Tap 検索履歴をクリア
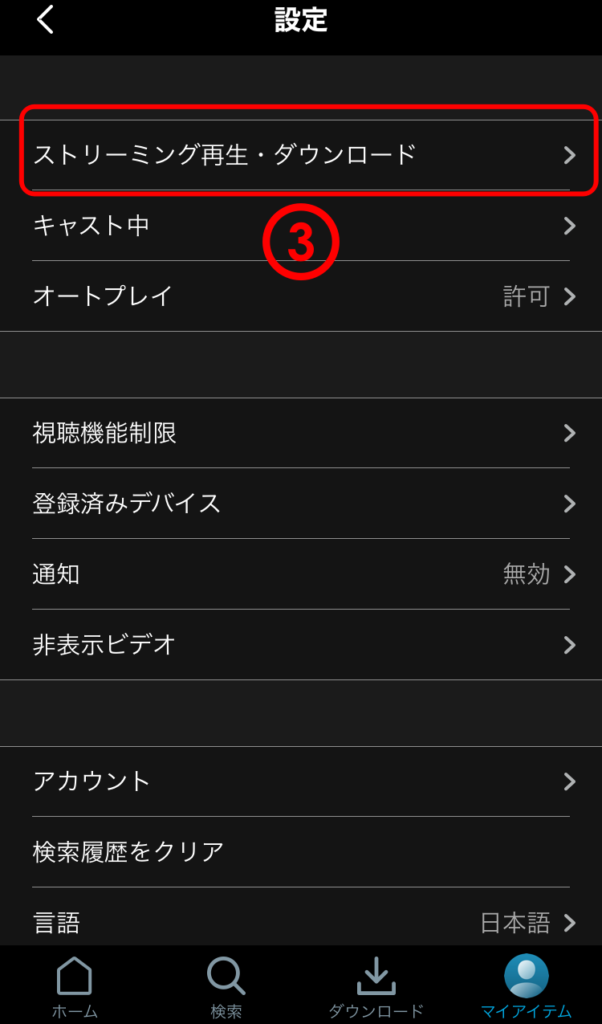The height and width of the screenshot is (1024, 602). pyautogui.click(x=300, y=851)
